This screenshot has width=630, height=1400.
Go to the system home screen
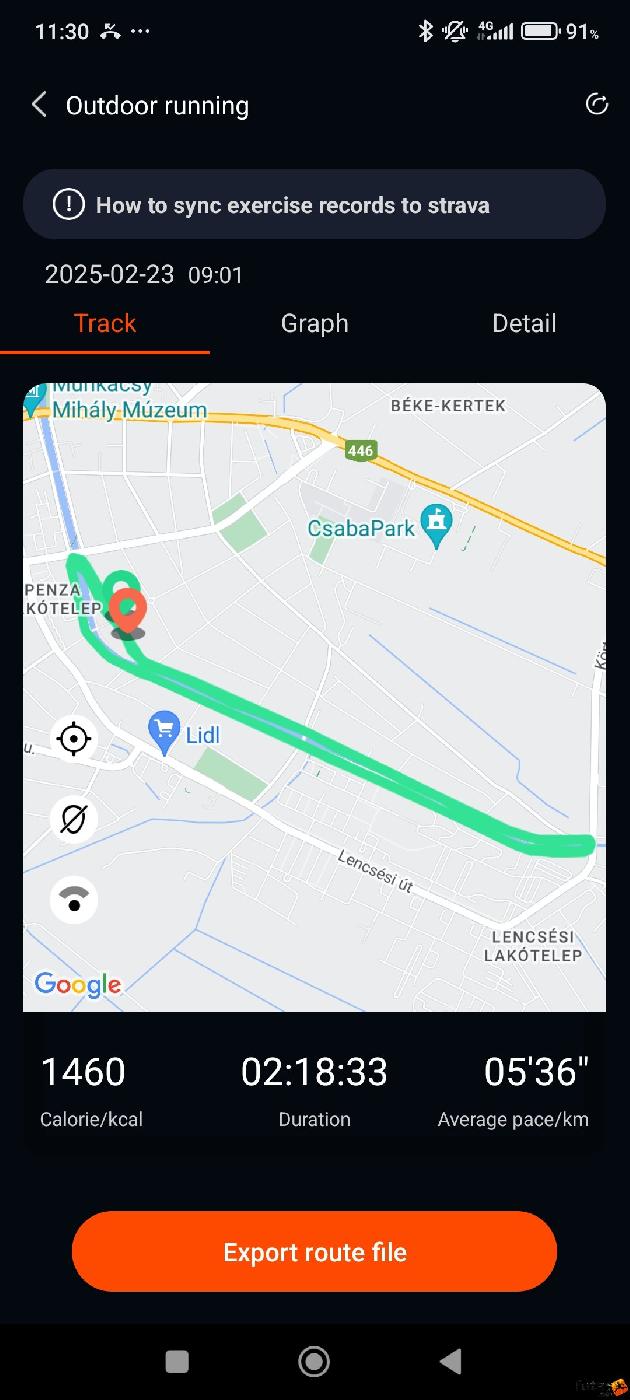(314, 1361)
